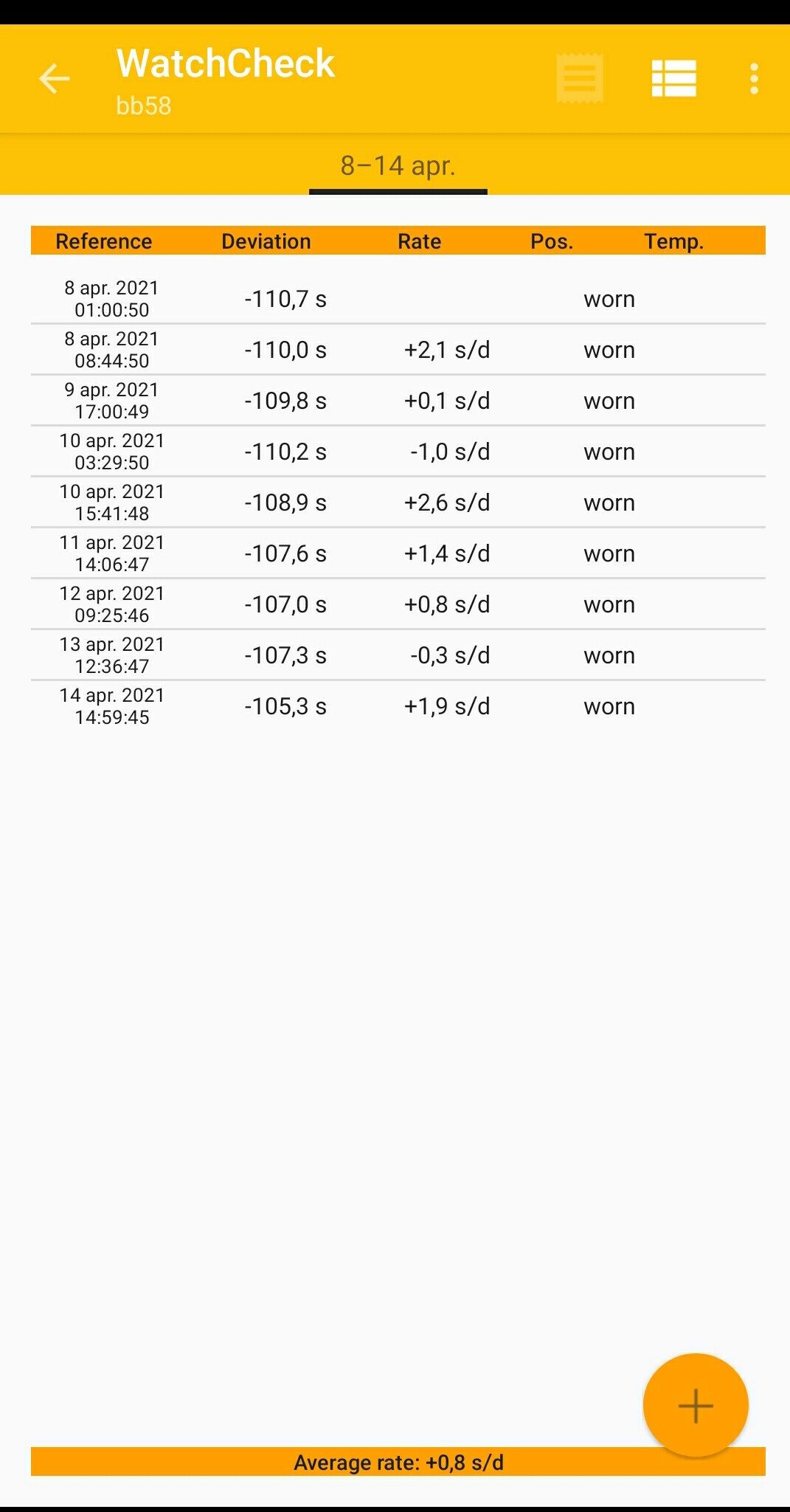Open the 8 apr. 2021 08:44:50 entry
This screenshot has width=790, height=1512.
[x=398, y=350]
